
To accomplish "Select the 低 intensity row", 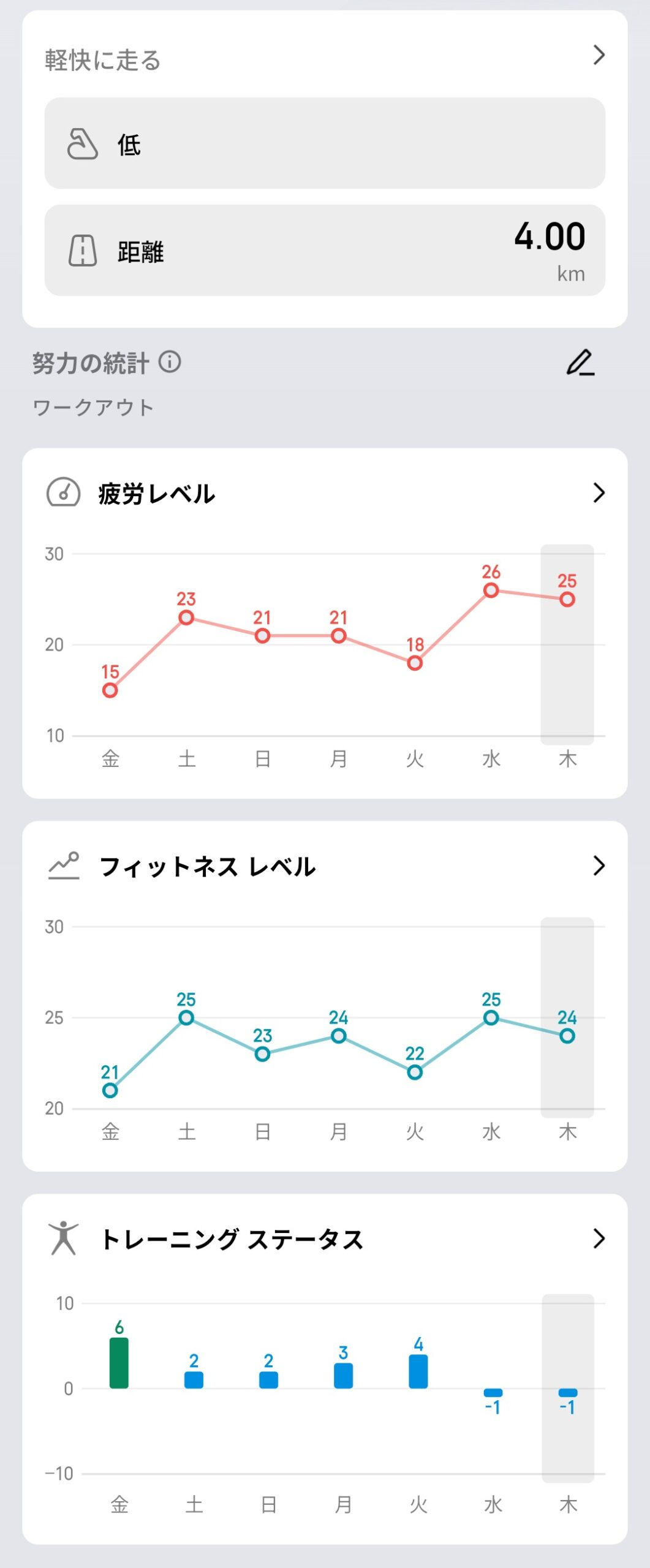I will tap(325, 143).
